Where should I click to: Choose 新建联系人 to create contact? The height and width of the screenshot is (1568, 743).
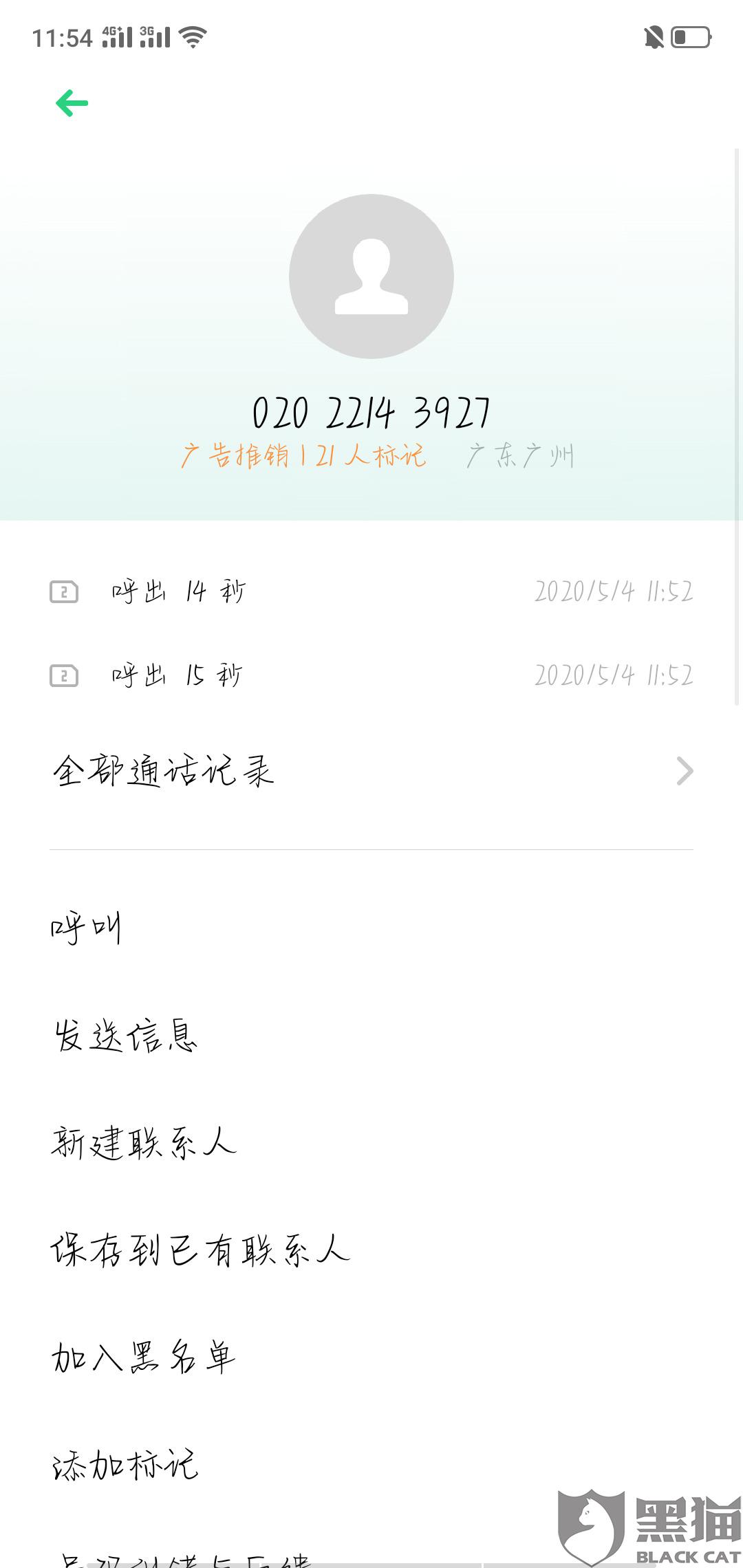pos(371,1142)
